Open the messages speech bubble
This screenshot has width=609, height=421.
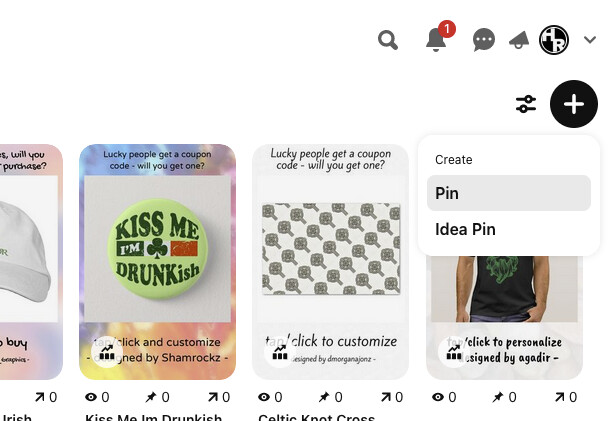tap(484, 40)
